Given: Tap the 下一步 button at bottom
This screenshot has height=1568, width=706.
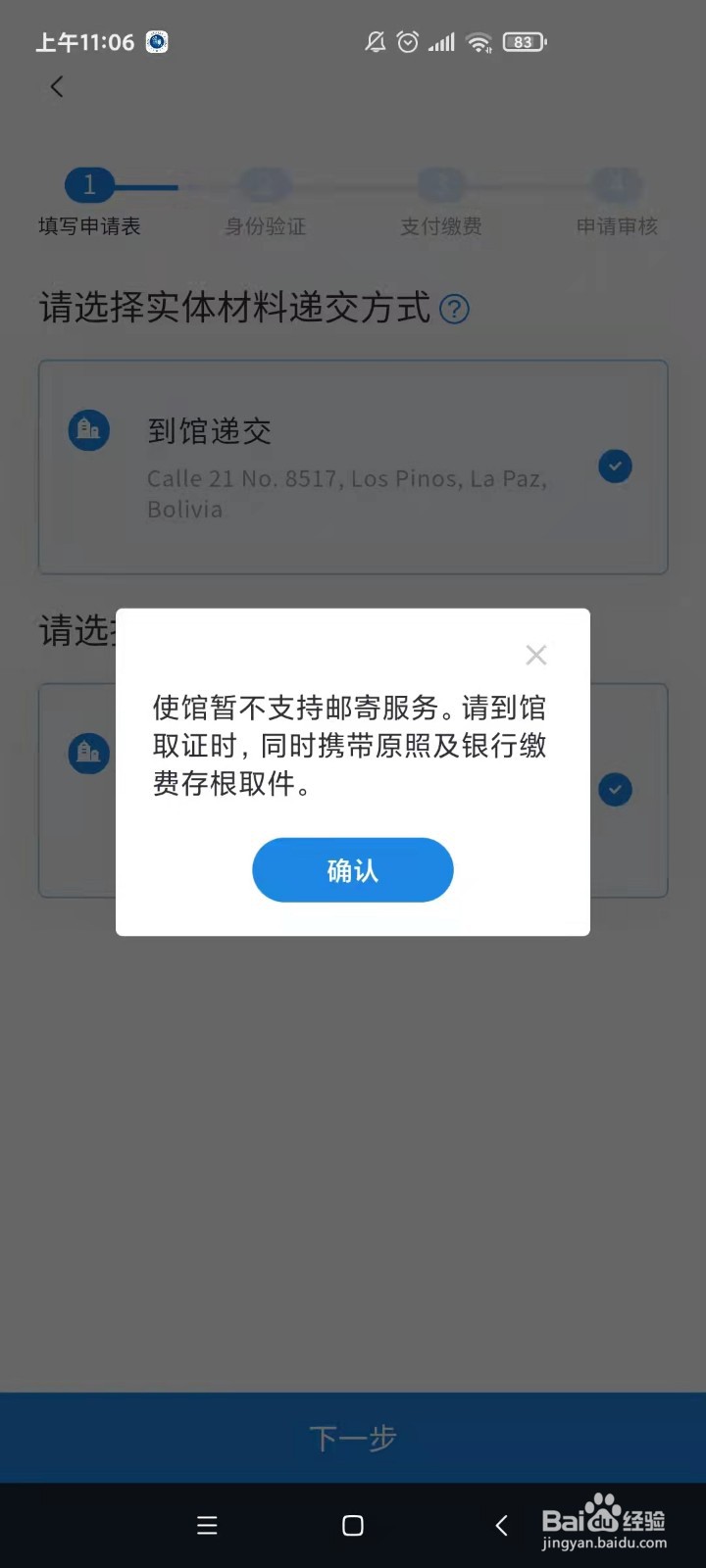Looking at the screenshot, I should (353, 1437).
